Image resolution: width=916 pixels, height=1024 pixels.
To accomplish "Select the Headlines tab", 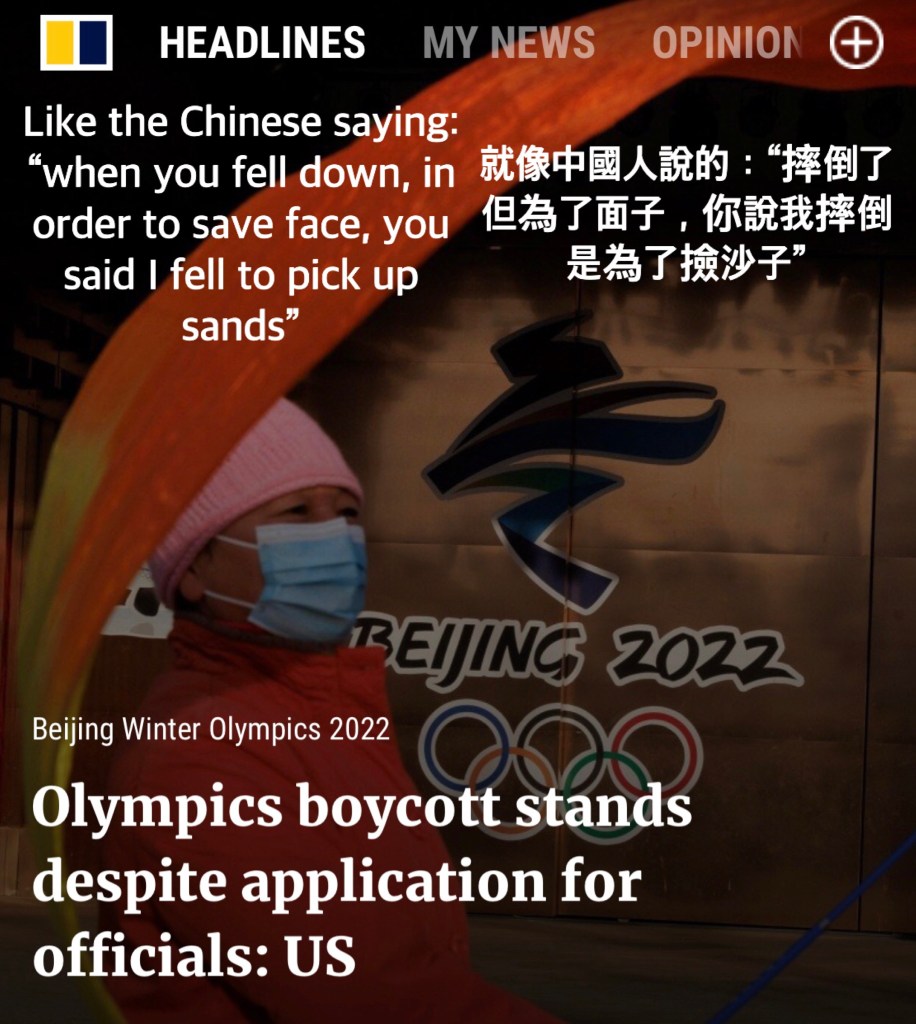I will [262, 43].
